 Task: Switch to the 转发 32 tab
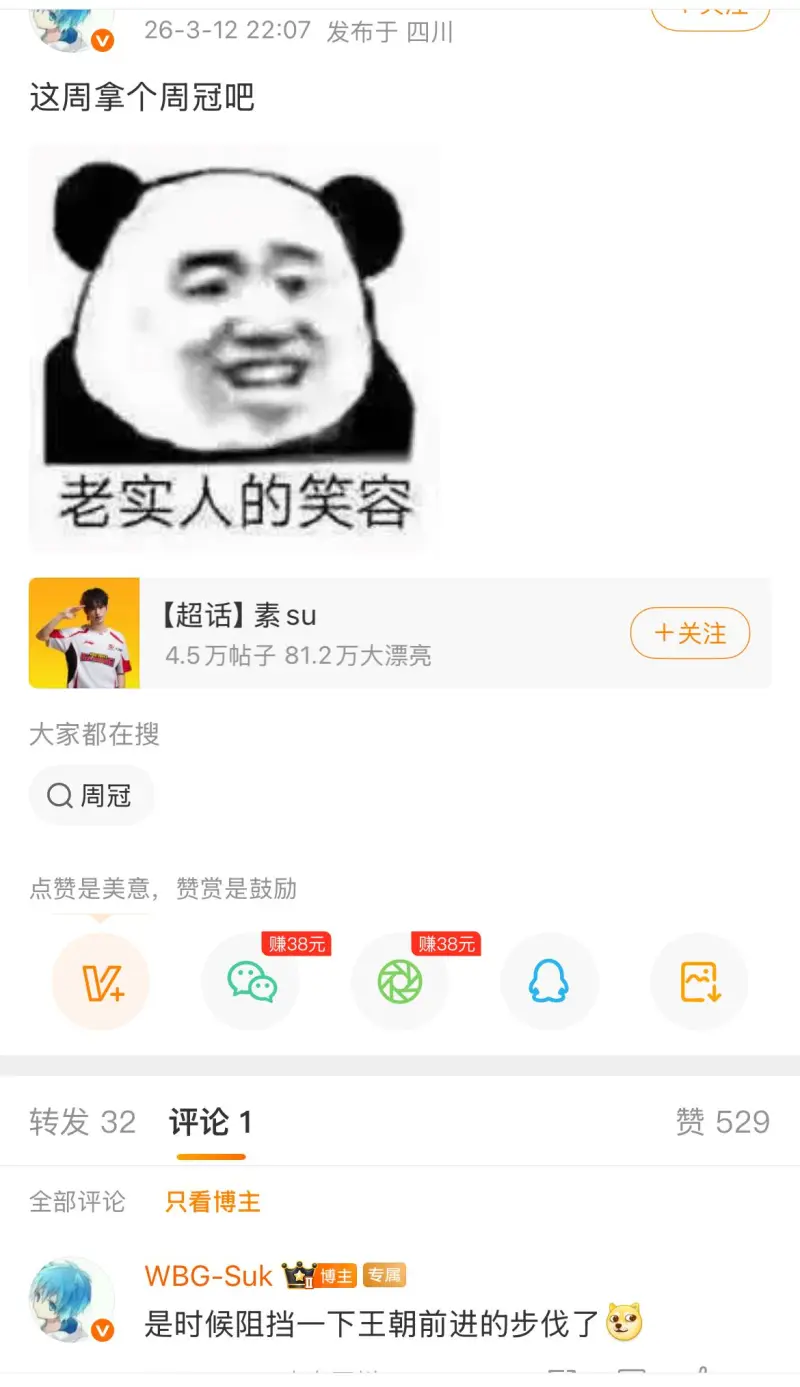click(82, 1122)
